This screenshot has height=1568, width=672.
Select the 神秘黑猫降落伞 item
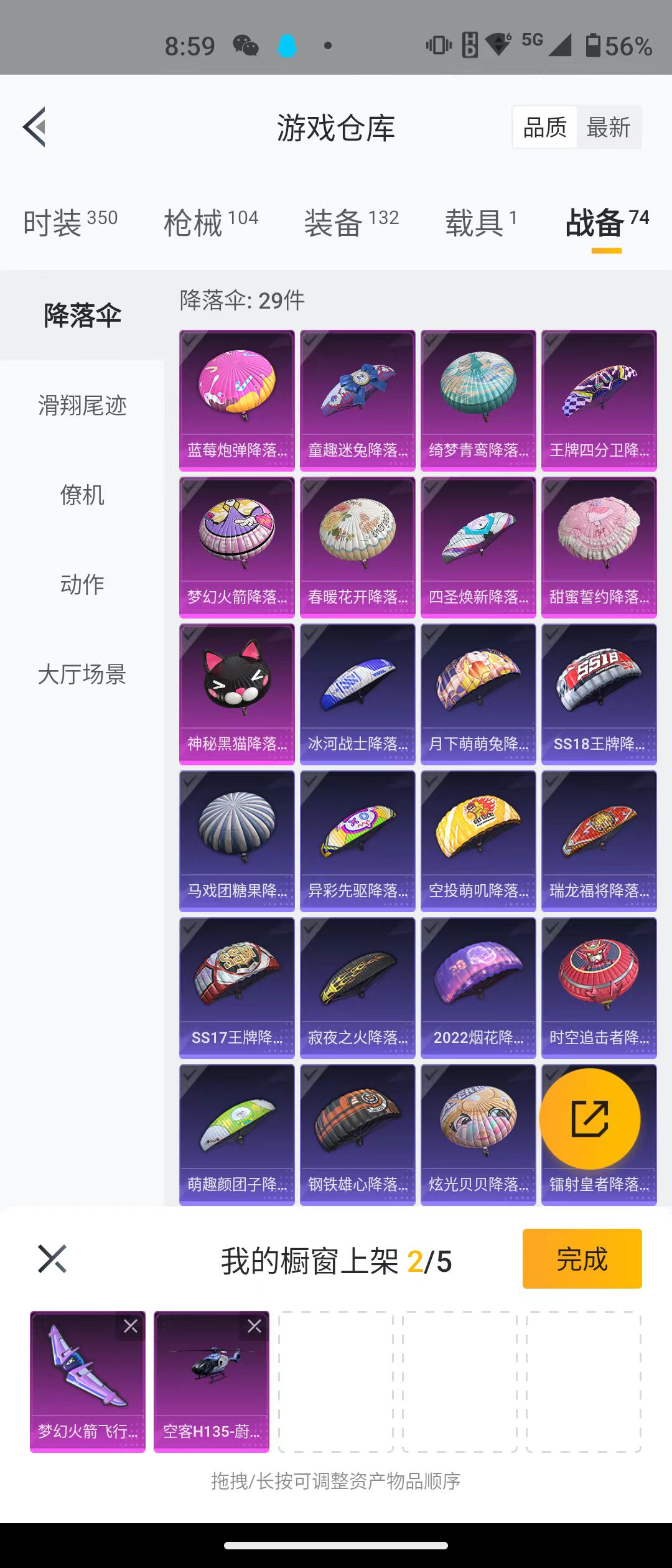(x=236, y=693)
